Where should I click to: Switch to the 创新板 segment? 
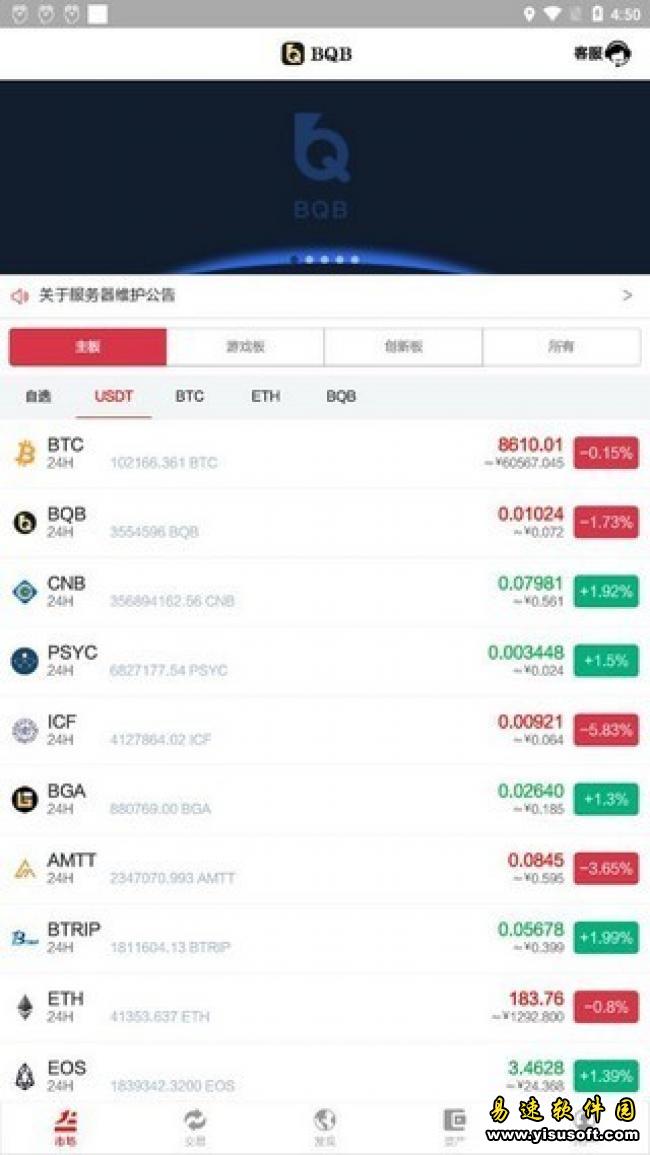tap(403, 347)
